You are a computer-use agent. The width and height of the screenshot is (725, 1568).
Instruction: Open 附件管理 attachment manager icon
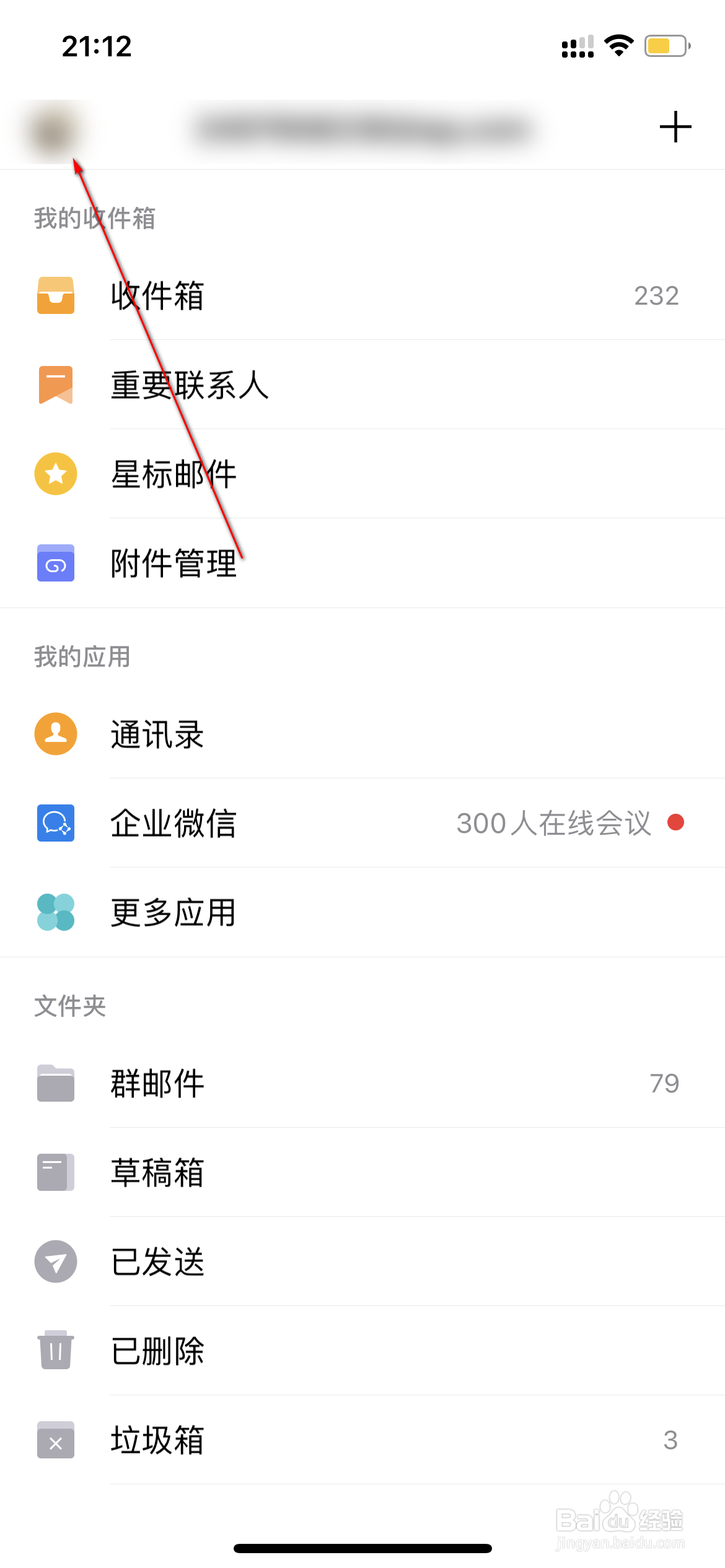coord(55,564)
